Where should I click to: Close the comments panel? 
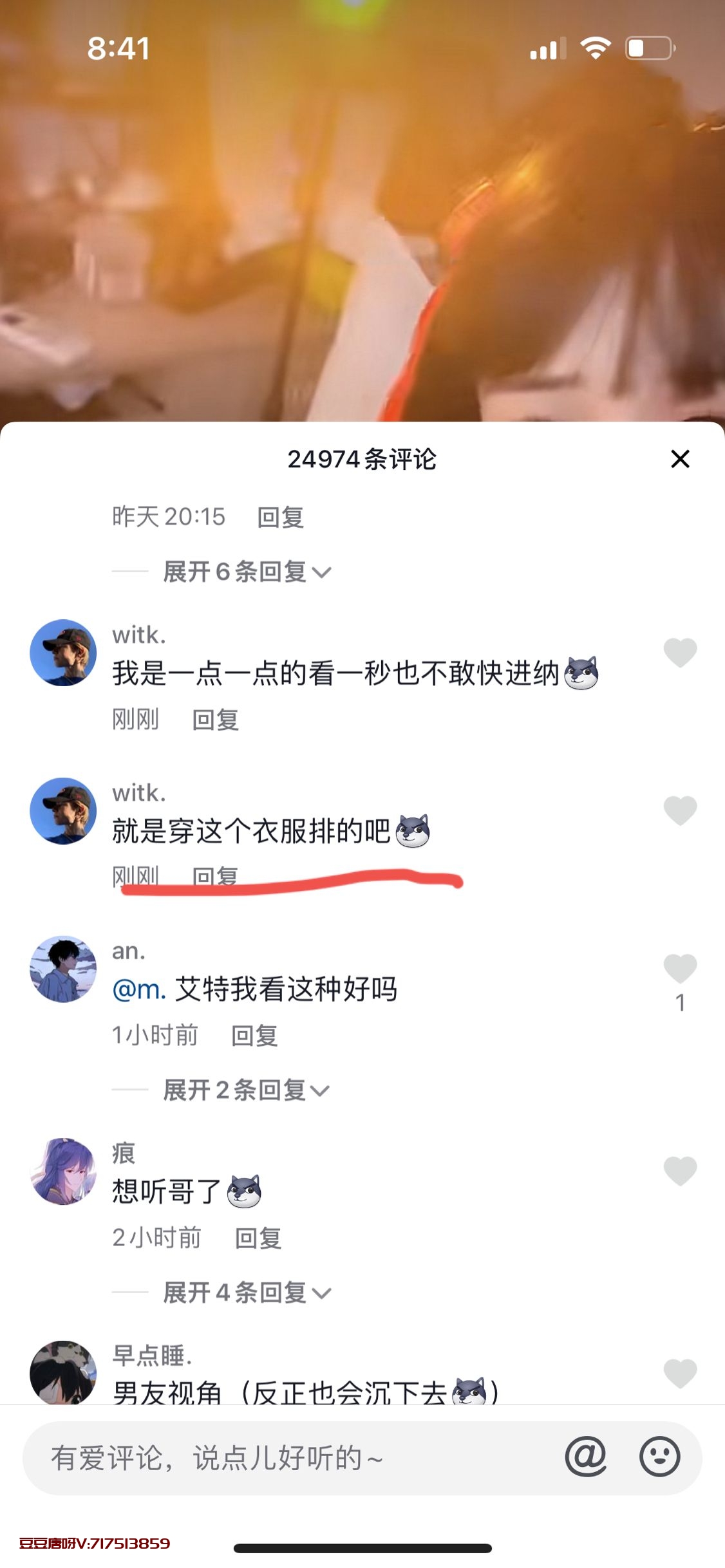tap(680, 459)
